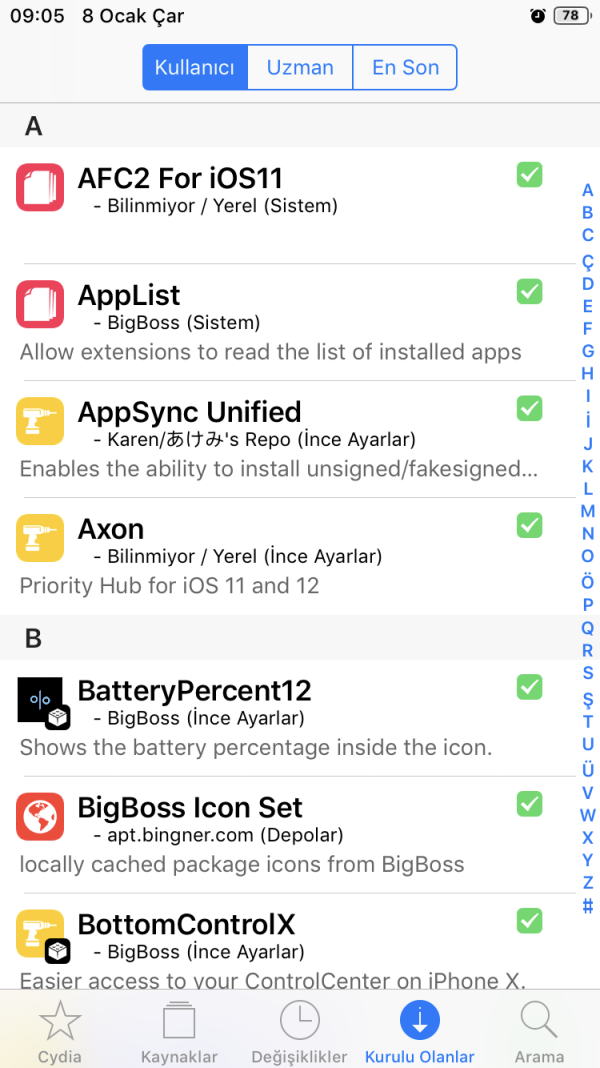Jump to # in the section index
The image size is (600, 1068).
pos(588,906)
